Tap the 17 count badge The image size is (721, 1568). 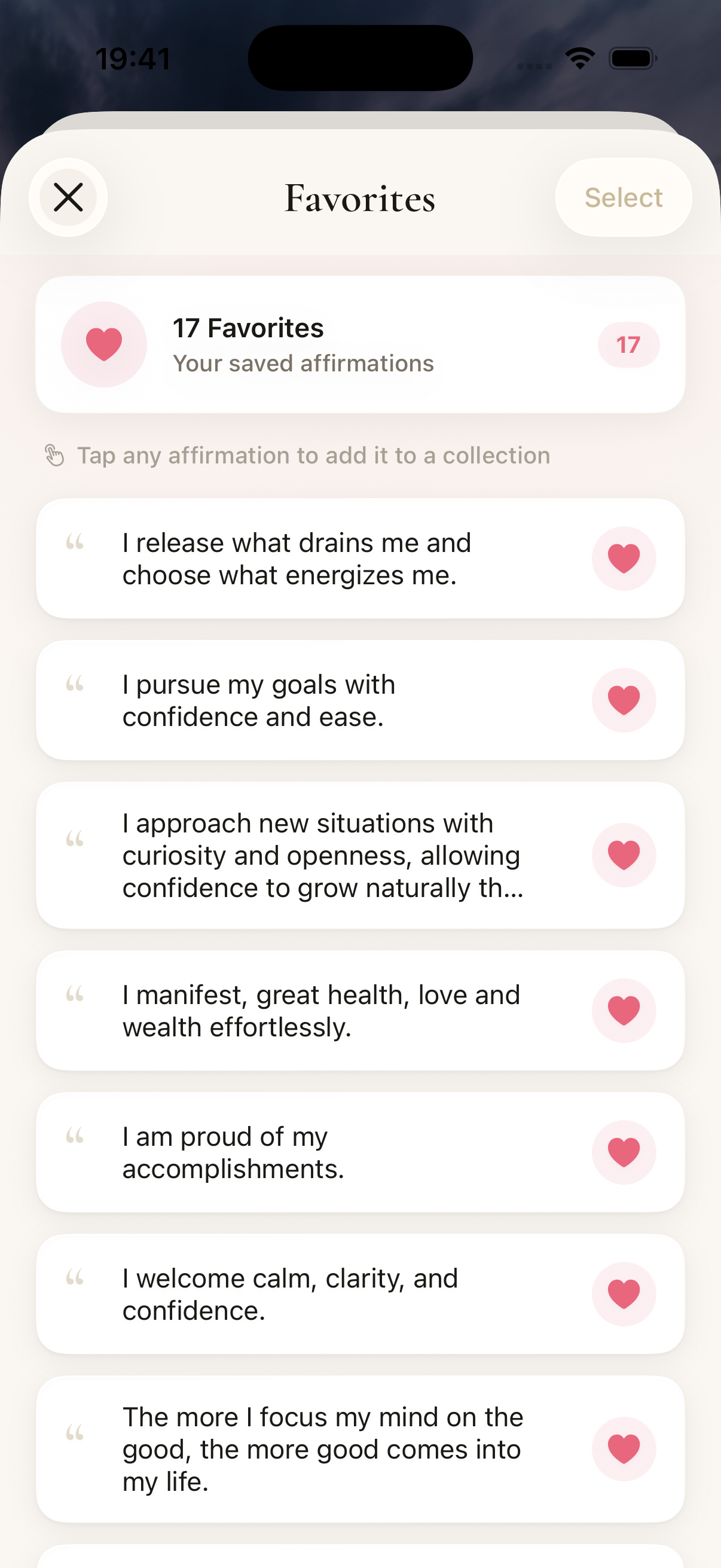point(628,344)
